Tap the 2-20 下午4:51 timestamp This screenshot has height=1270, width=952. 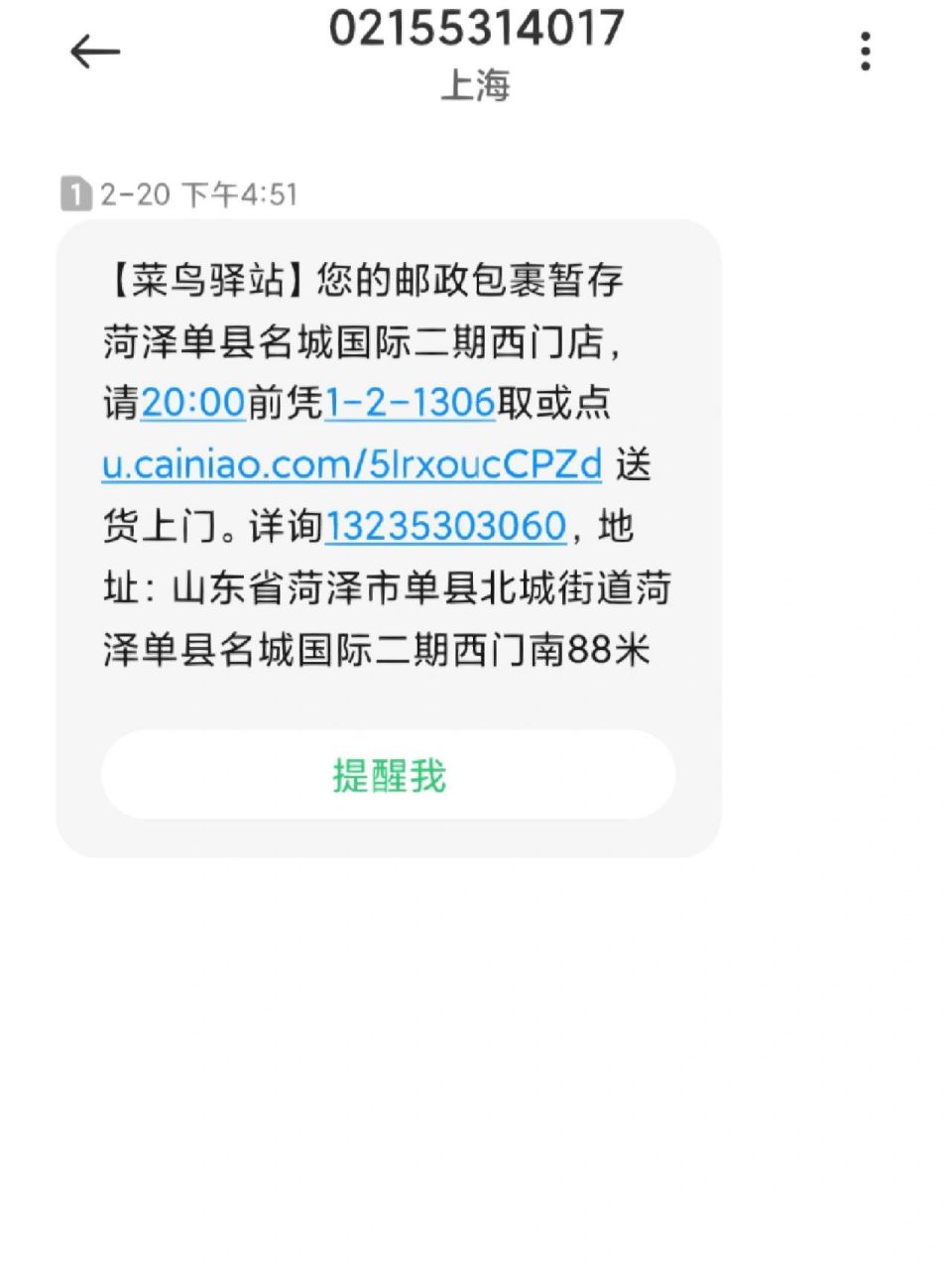tap(200, 194)
